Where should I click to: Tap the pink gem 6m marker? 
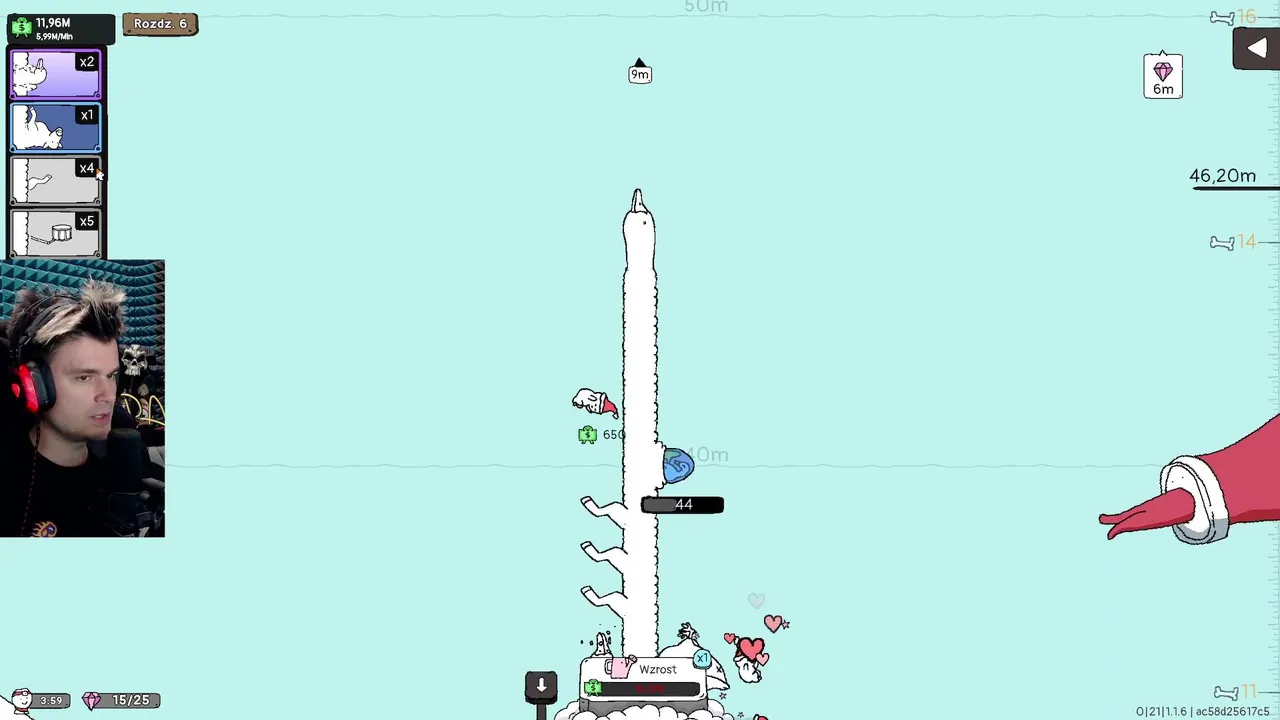1163,76
